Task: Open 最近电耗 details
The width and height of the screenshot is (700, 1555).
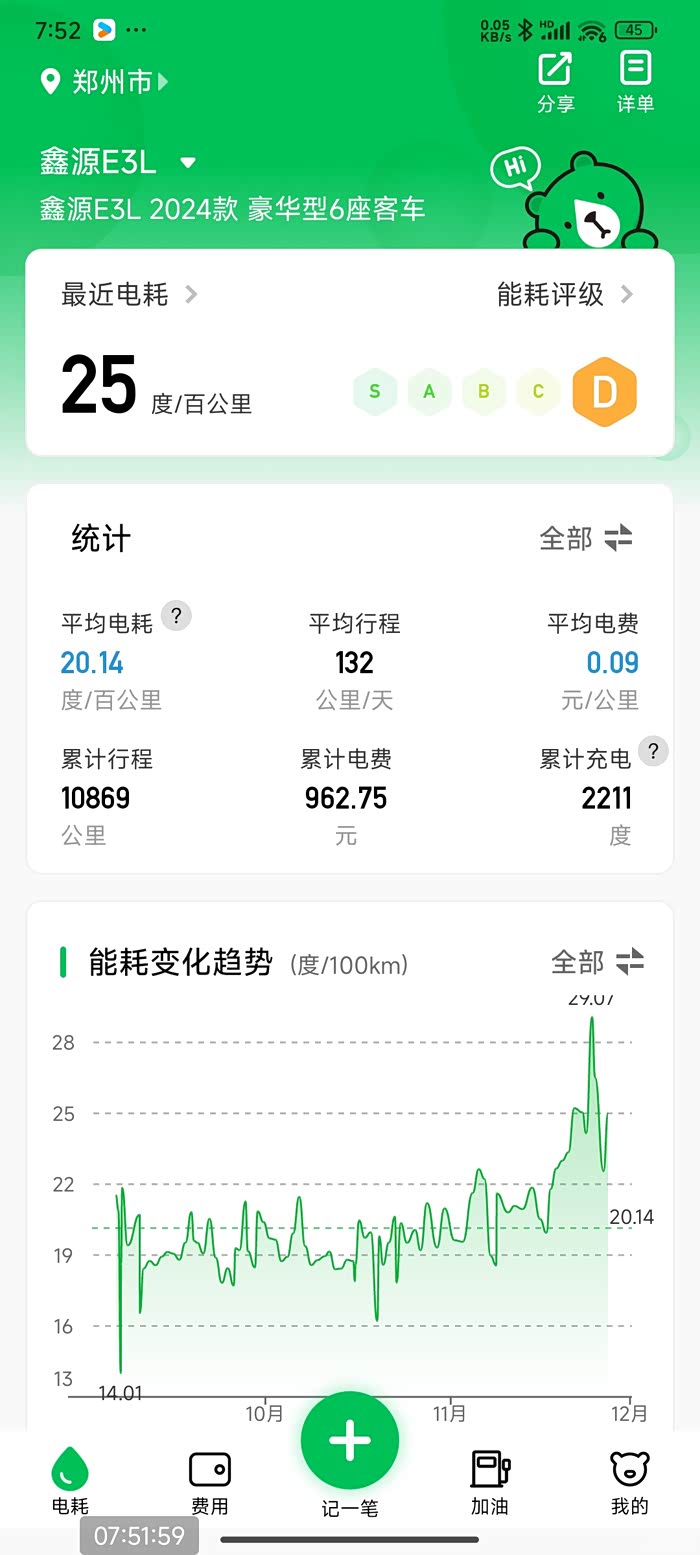Action: [129, 294]
